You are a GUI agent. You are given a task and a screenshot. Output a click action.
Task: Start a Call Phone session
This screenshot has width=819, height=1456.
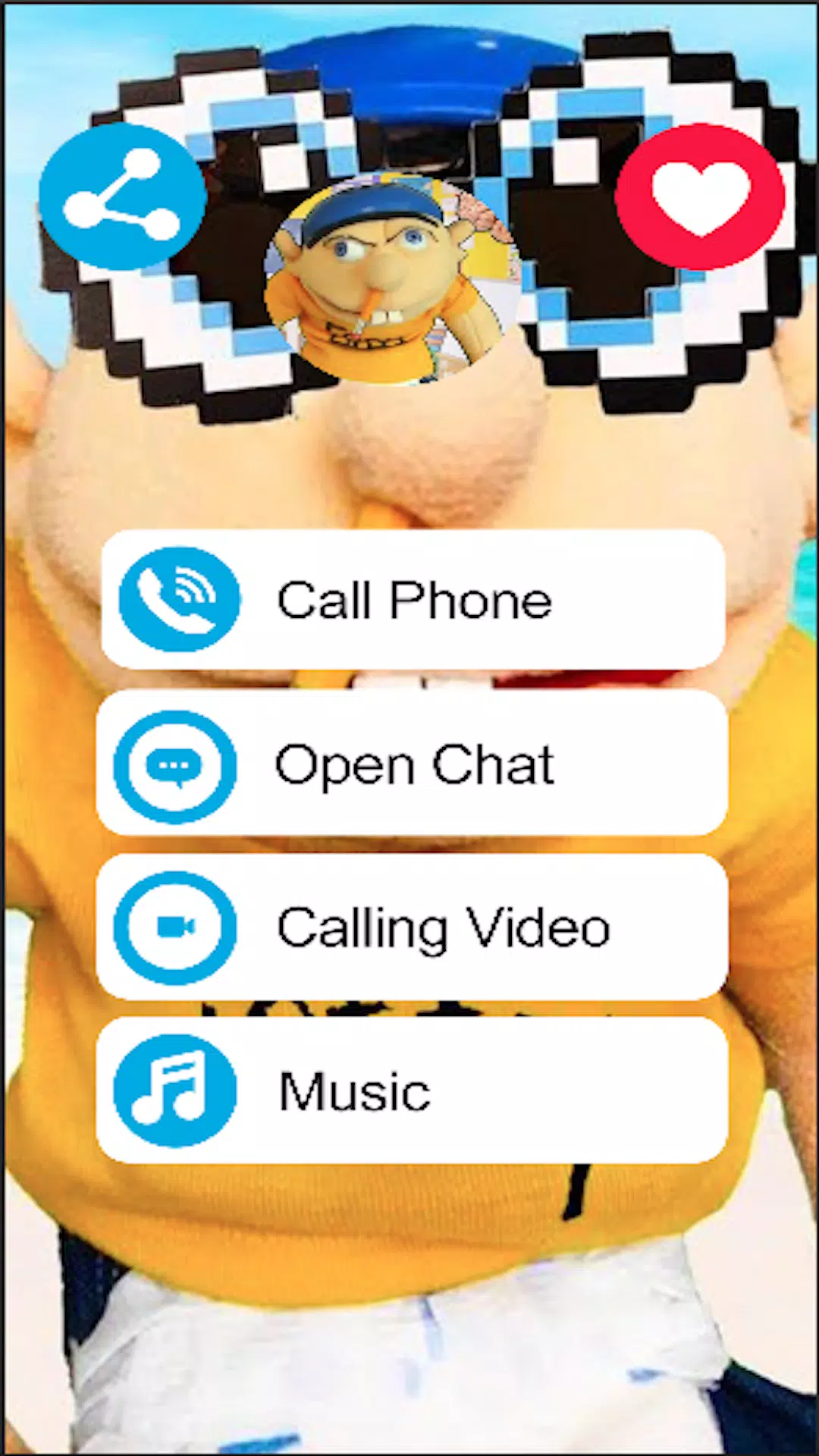click(x=413, y=599)
